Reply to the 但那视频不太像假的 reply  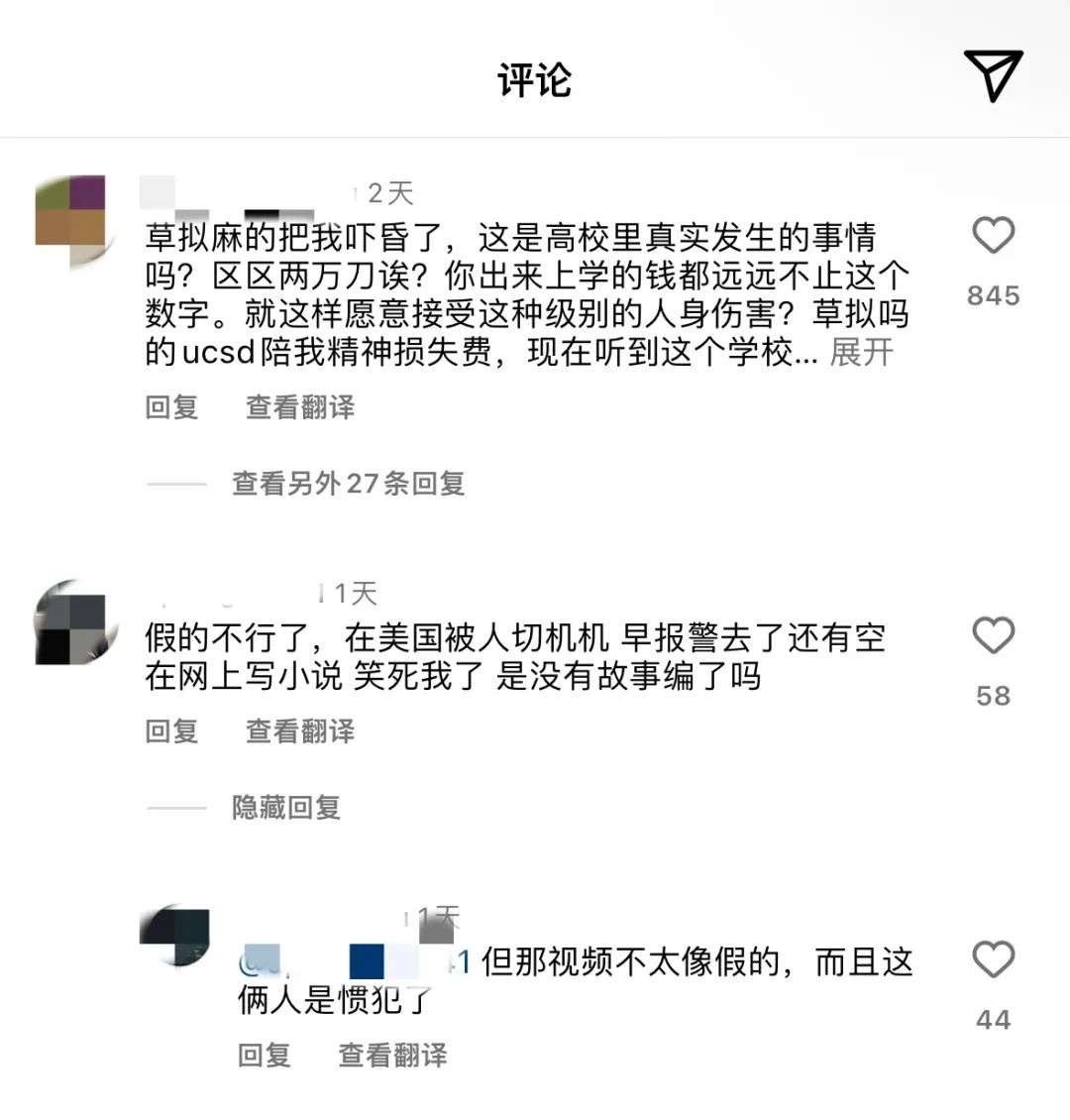tap(264, 1055)
